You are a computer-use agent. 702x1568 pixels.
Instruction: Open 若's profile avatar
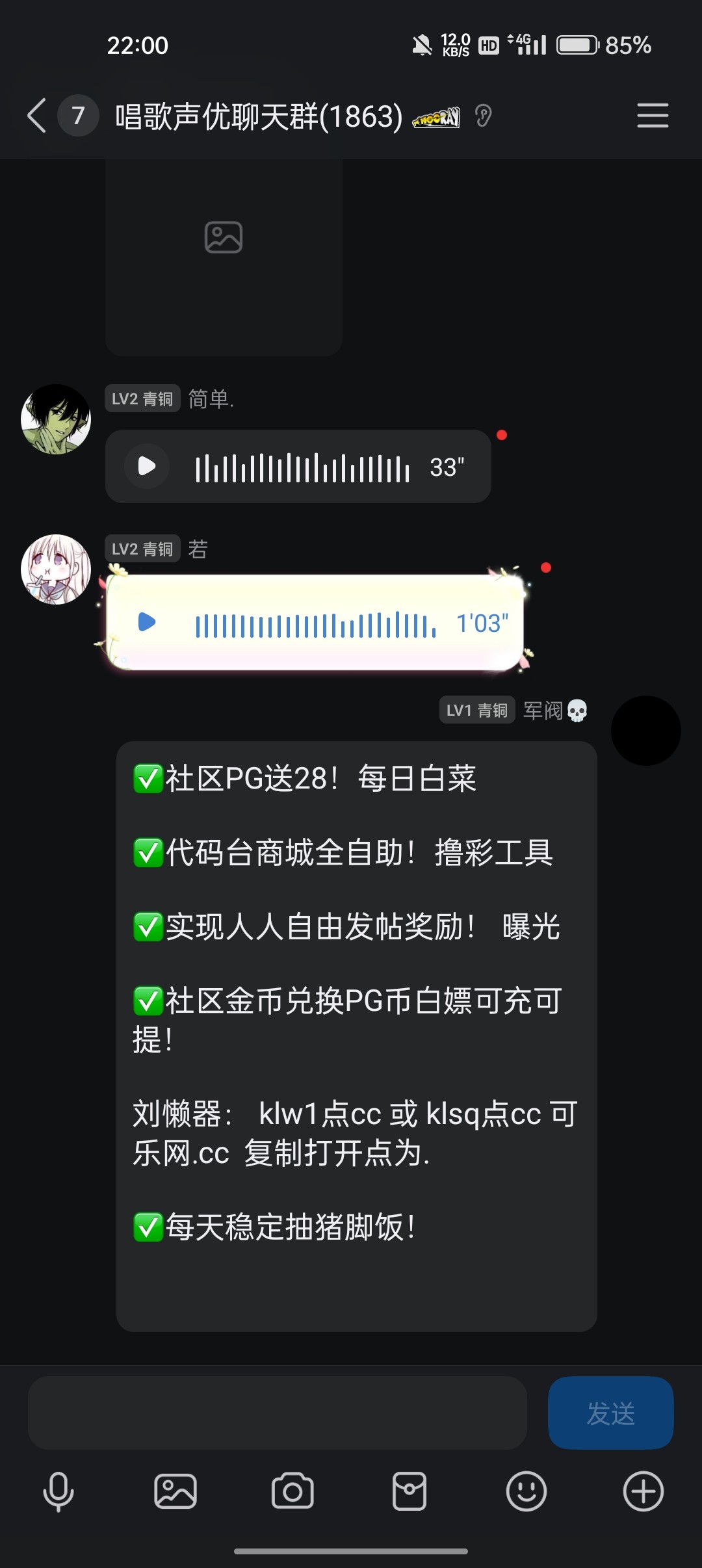coord(56,569)
